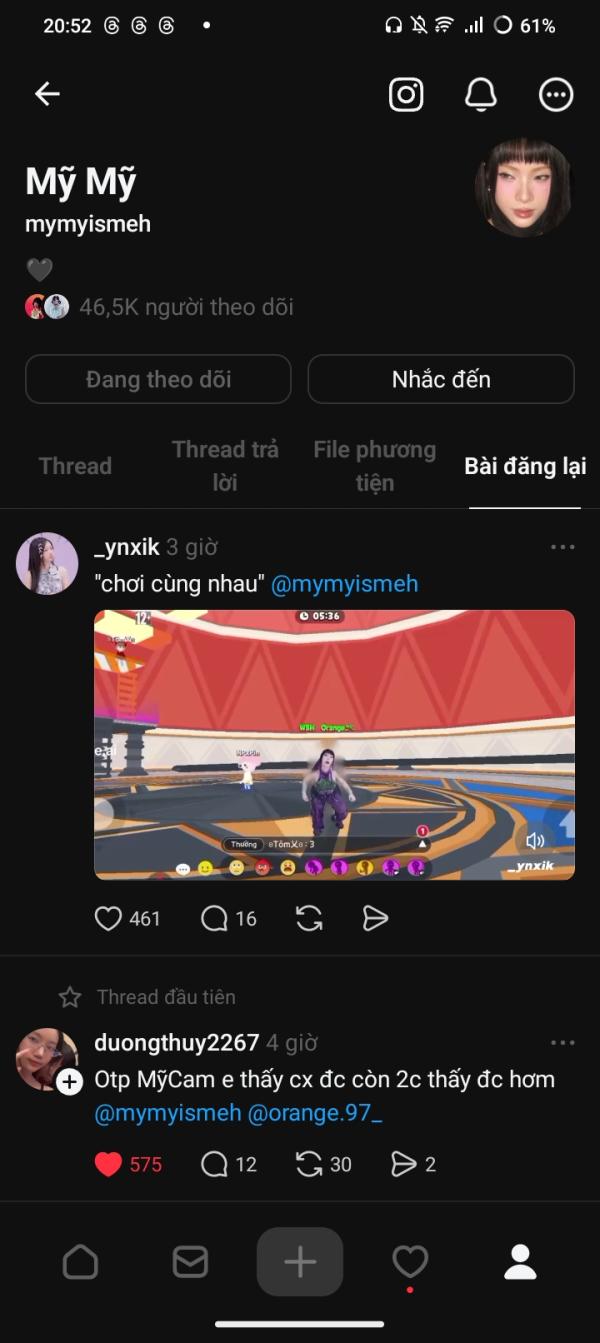View Mỹ Mỹ's profile picture
The height and width of the screenshot is (1343, 600).
523,188
